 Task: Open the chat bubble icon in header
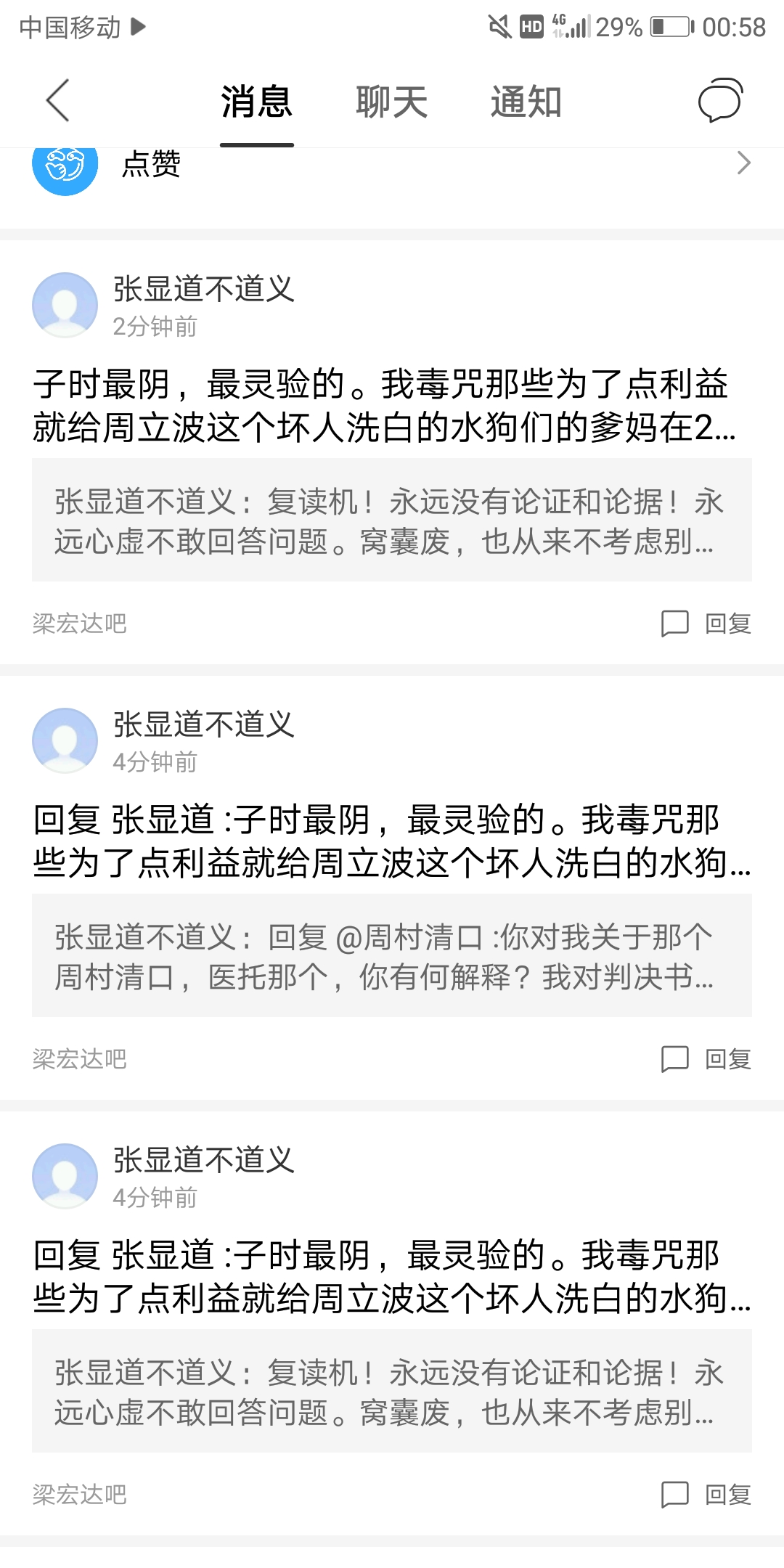pos(719,100)
